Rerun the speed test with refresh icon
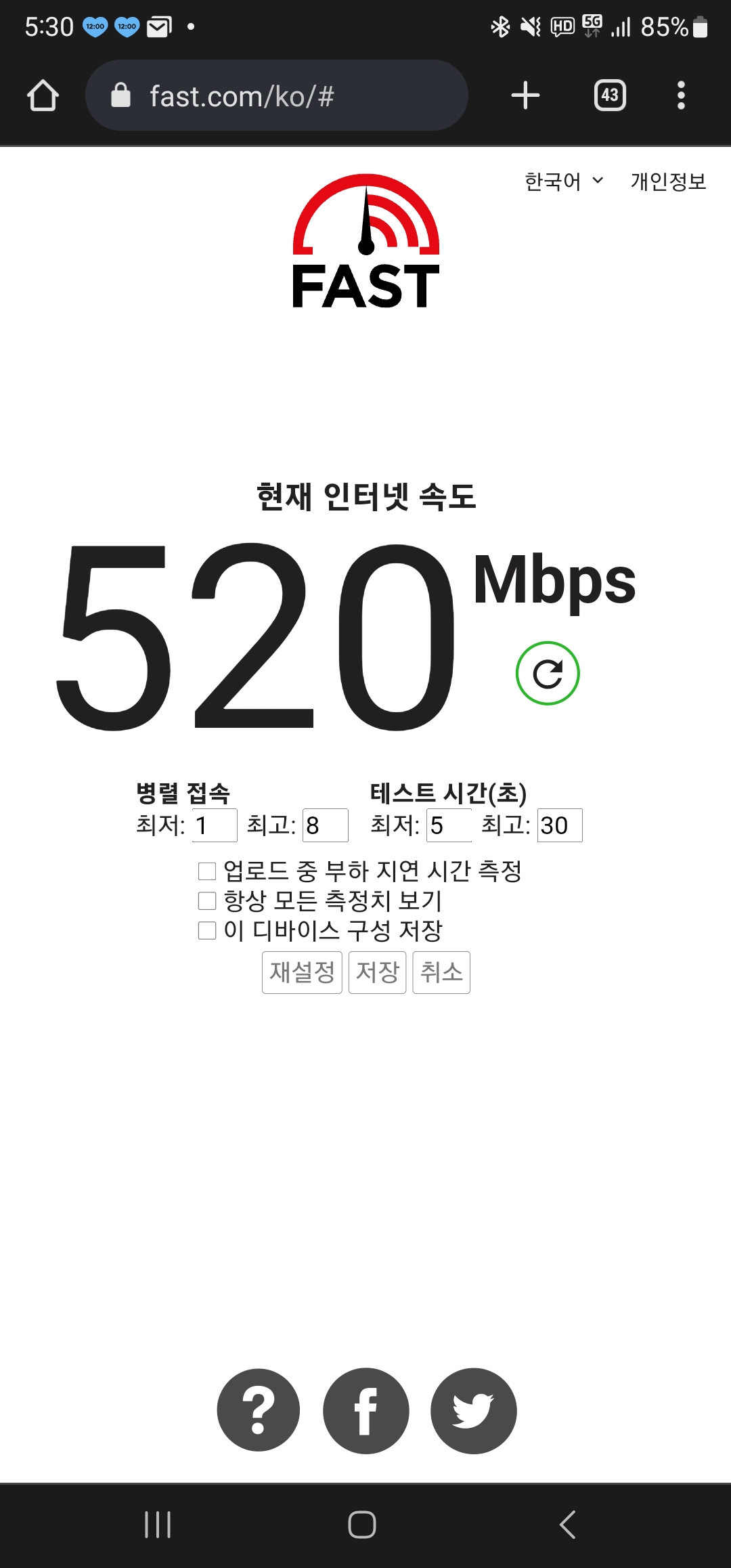This screenshot has height=1568, width=731. pyautogui.click(x=548, y=674)
